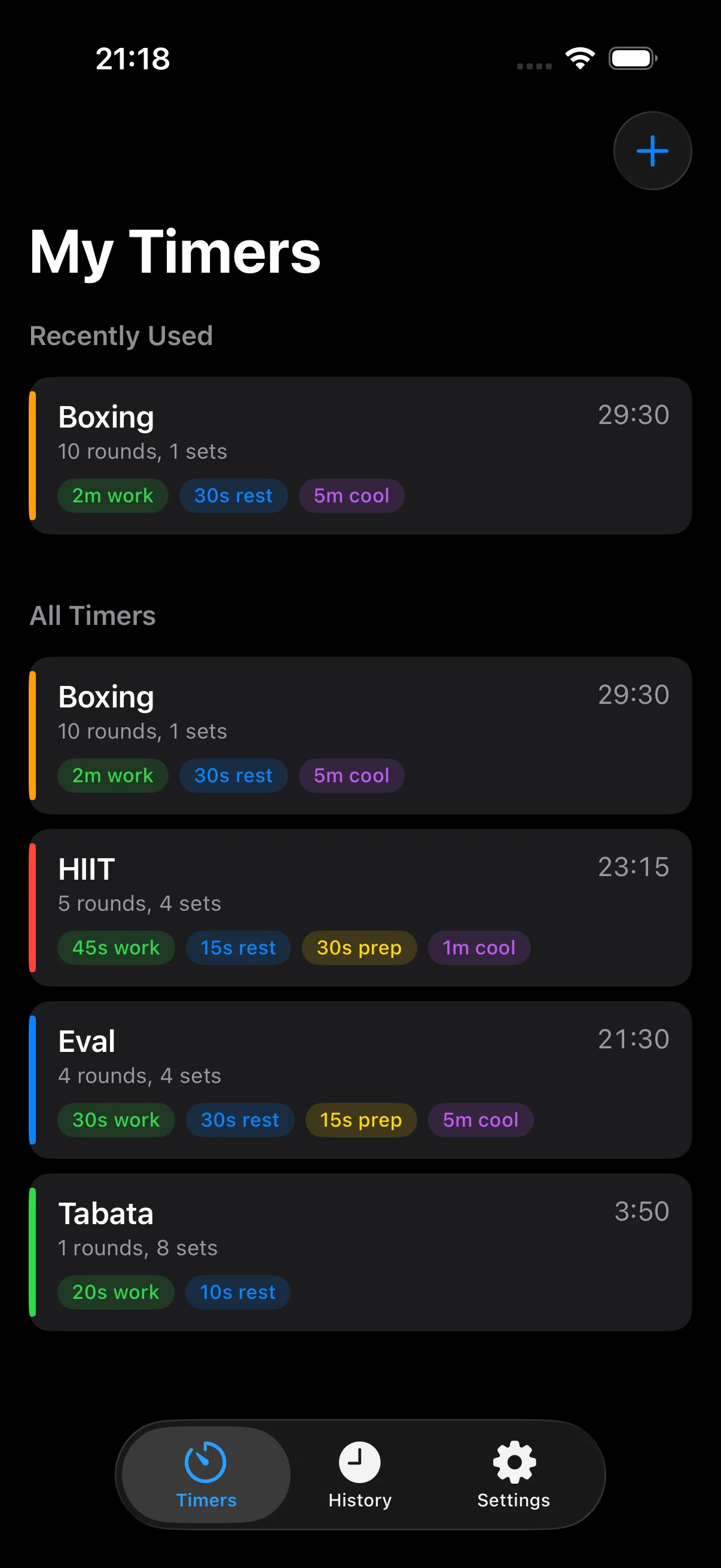Tap the plus icon to create a timer

click(652, 150)
